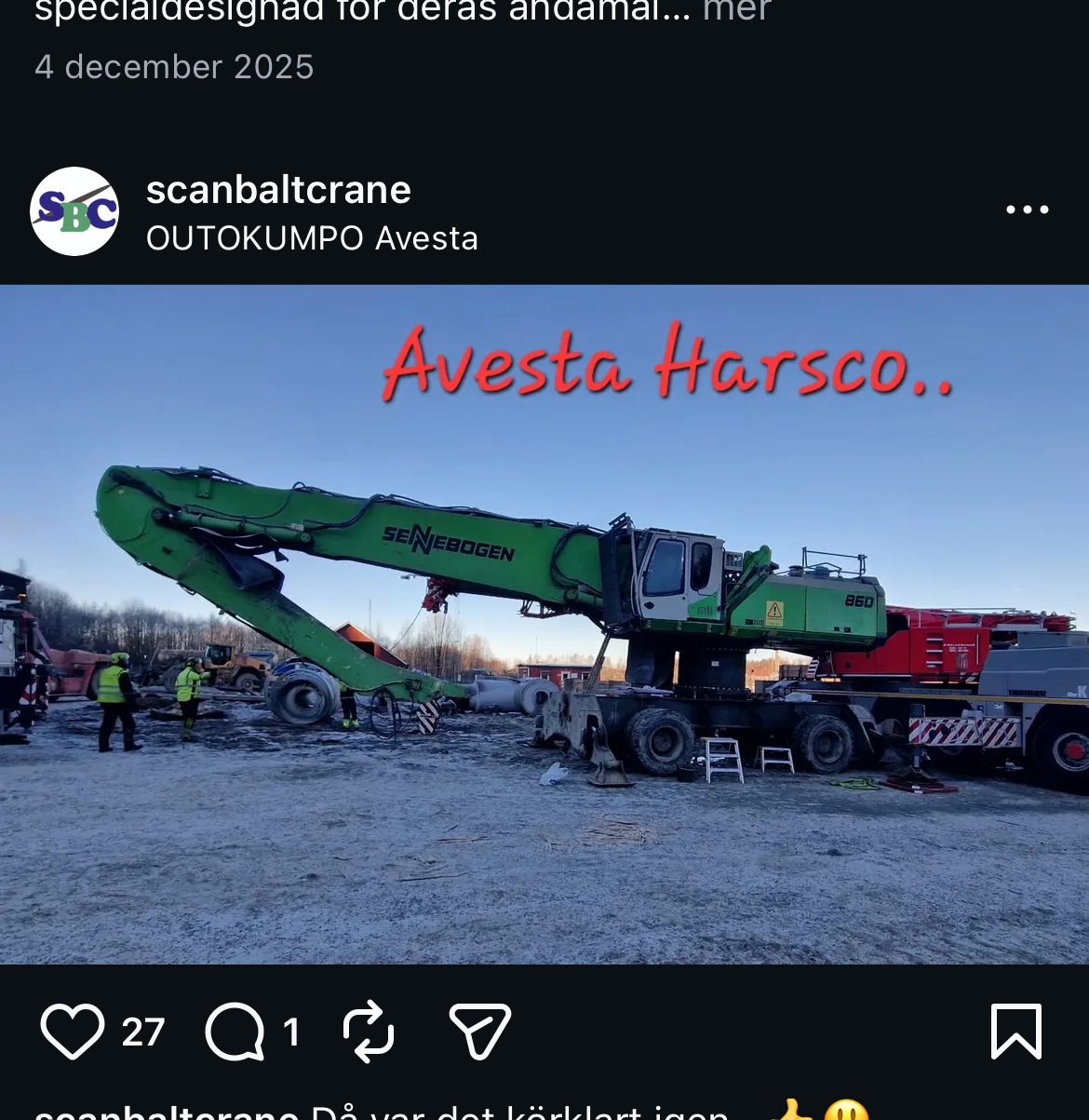
Task: Open the Avesta Harsco post video
Action: [x=544, y=624]
